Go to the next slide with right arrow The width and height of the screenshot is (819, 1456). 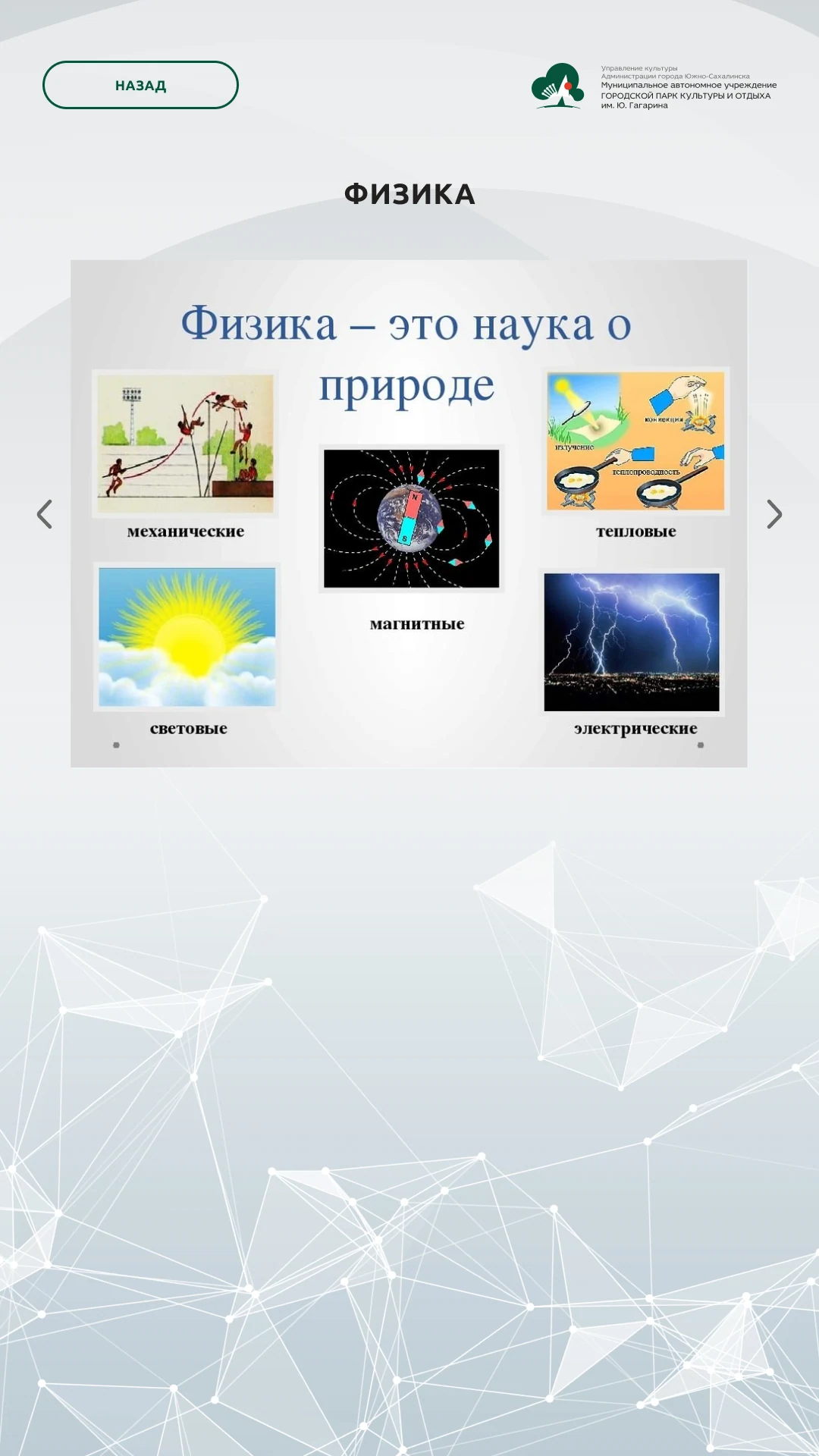774,514
